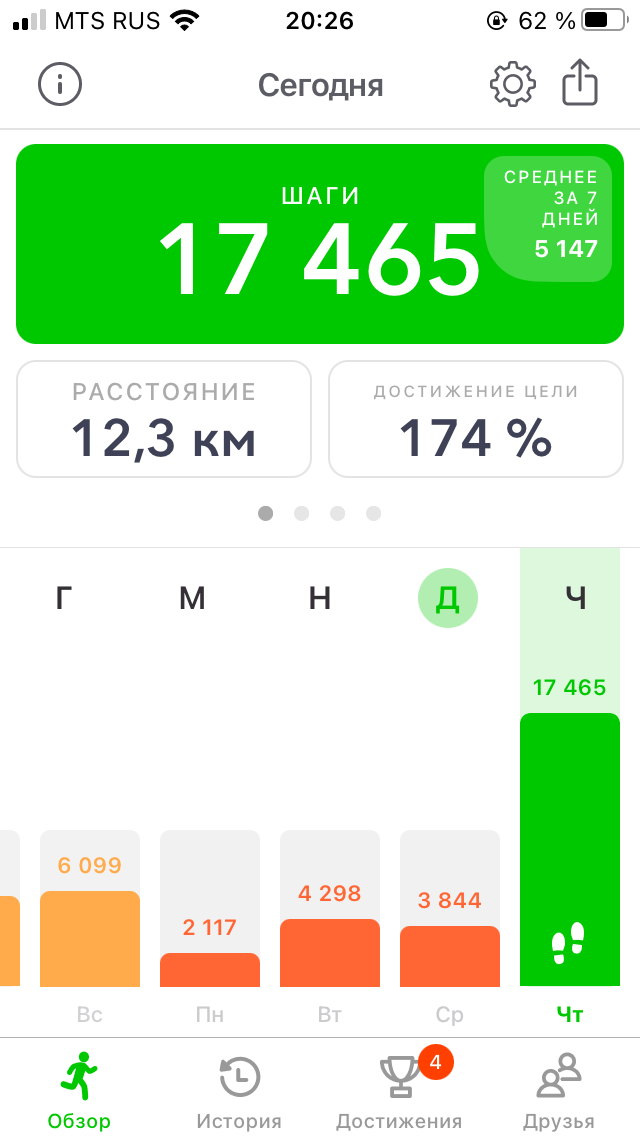Open the settings gear

512,85
